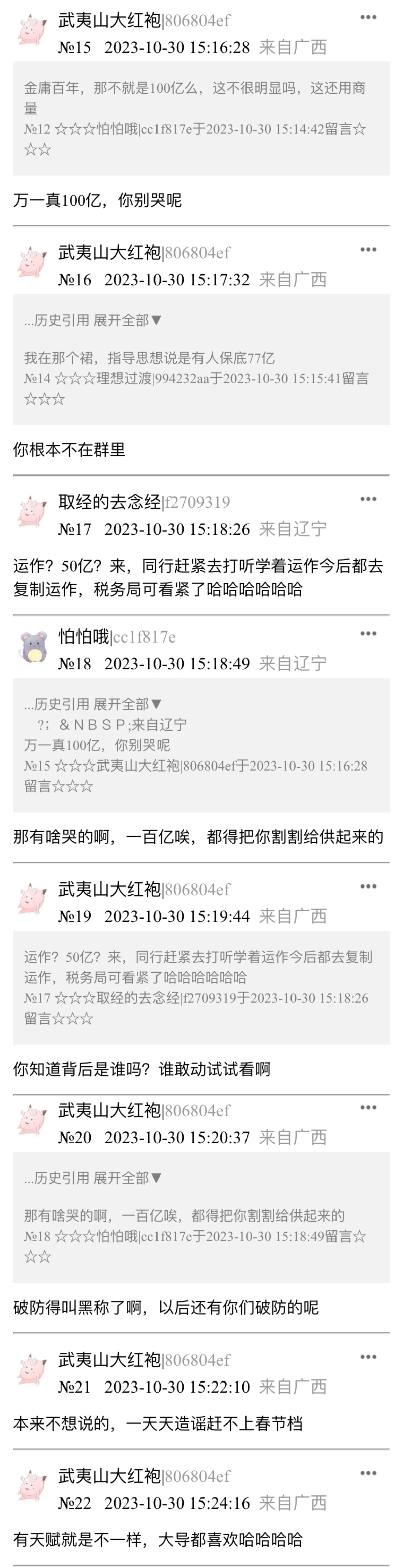
Task: Open the more options menu on post №17
Action: (x=368, y=500)
